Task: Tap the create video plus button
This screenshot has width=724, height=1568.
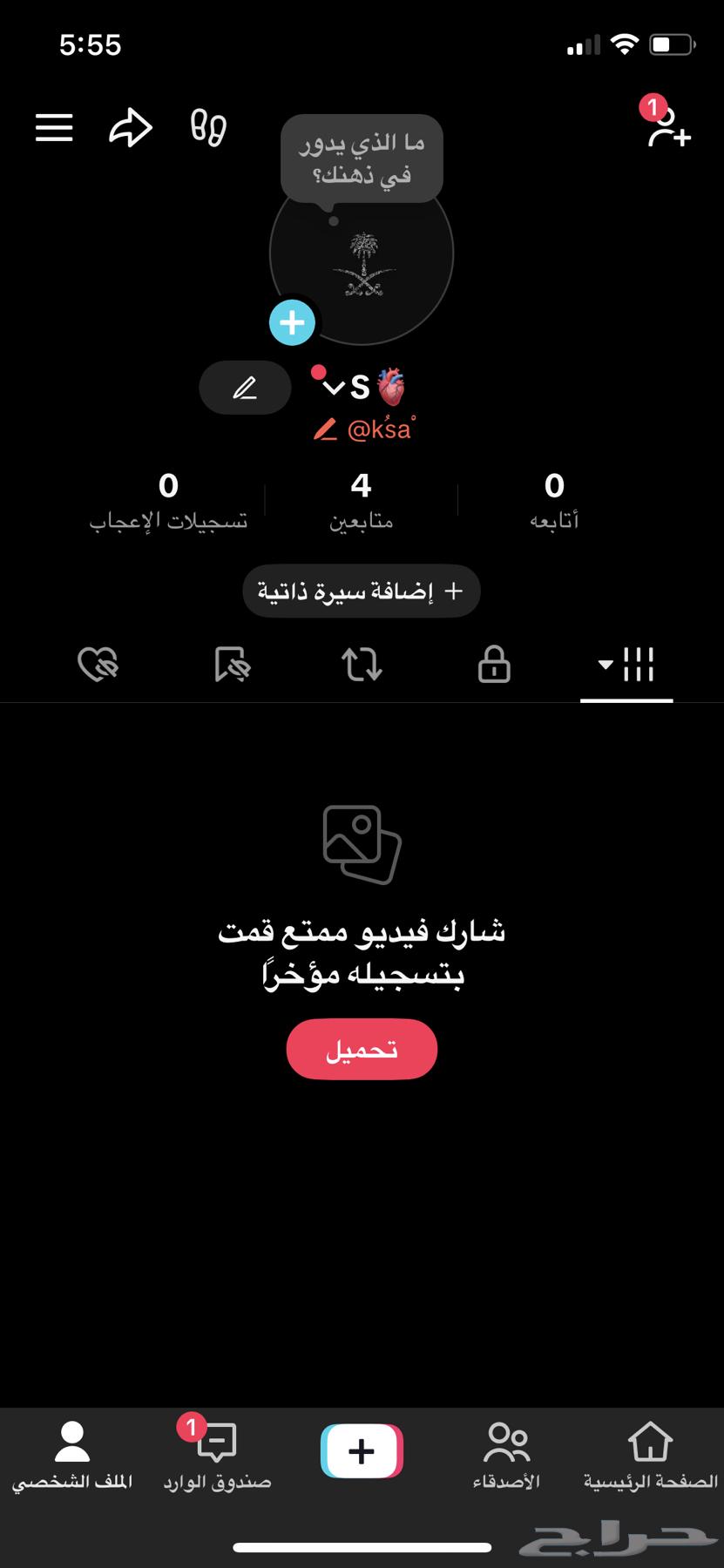Action: 361,1450
